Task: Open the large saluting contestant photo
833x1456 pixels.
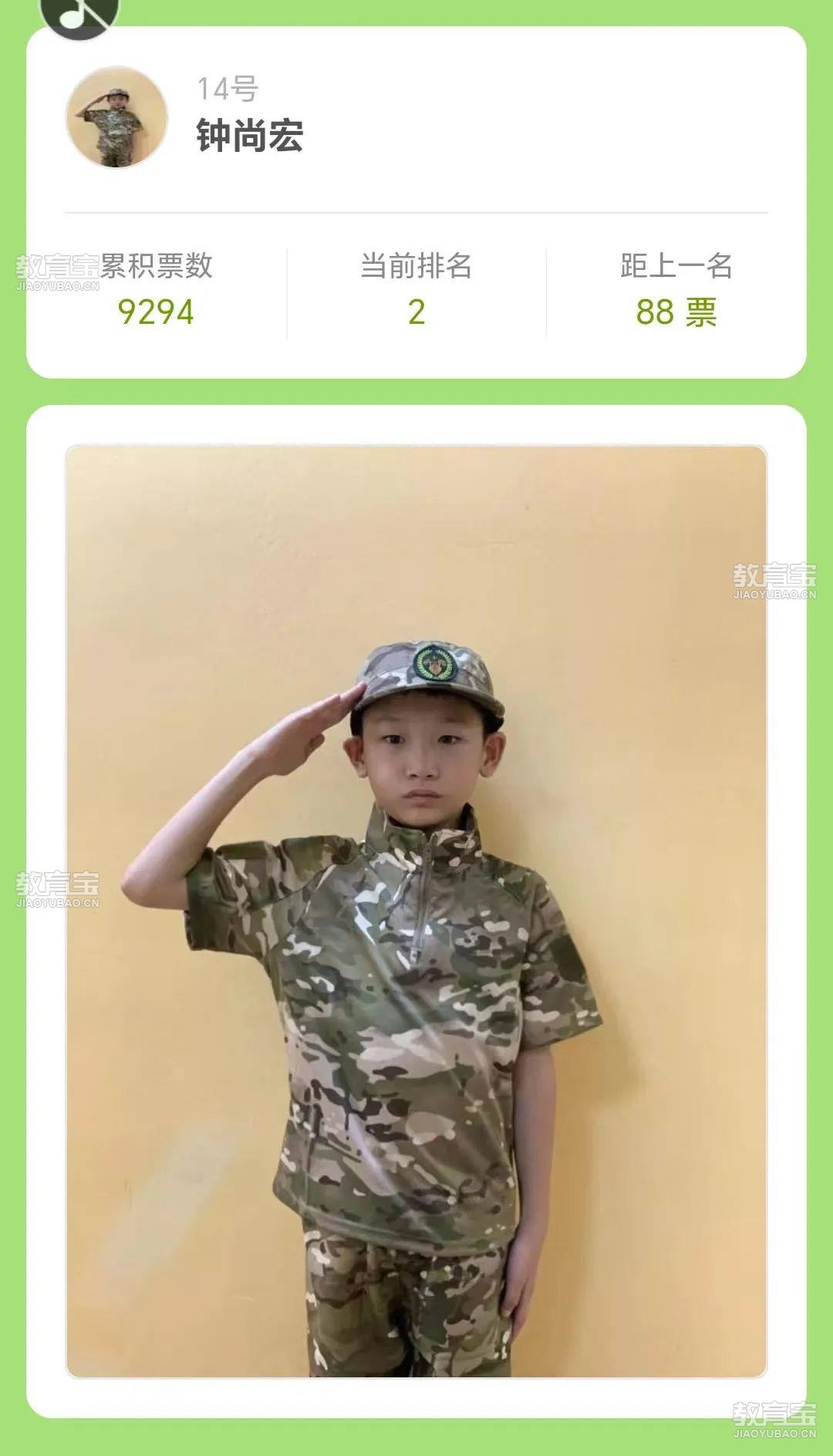Action: tap(416, 911)
